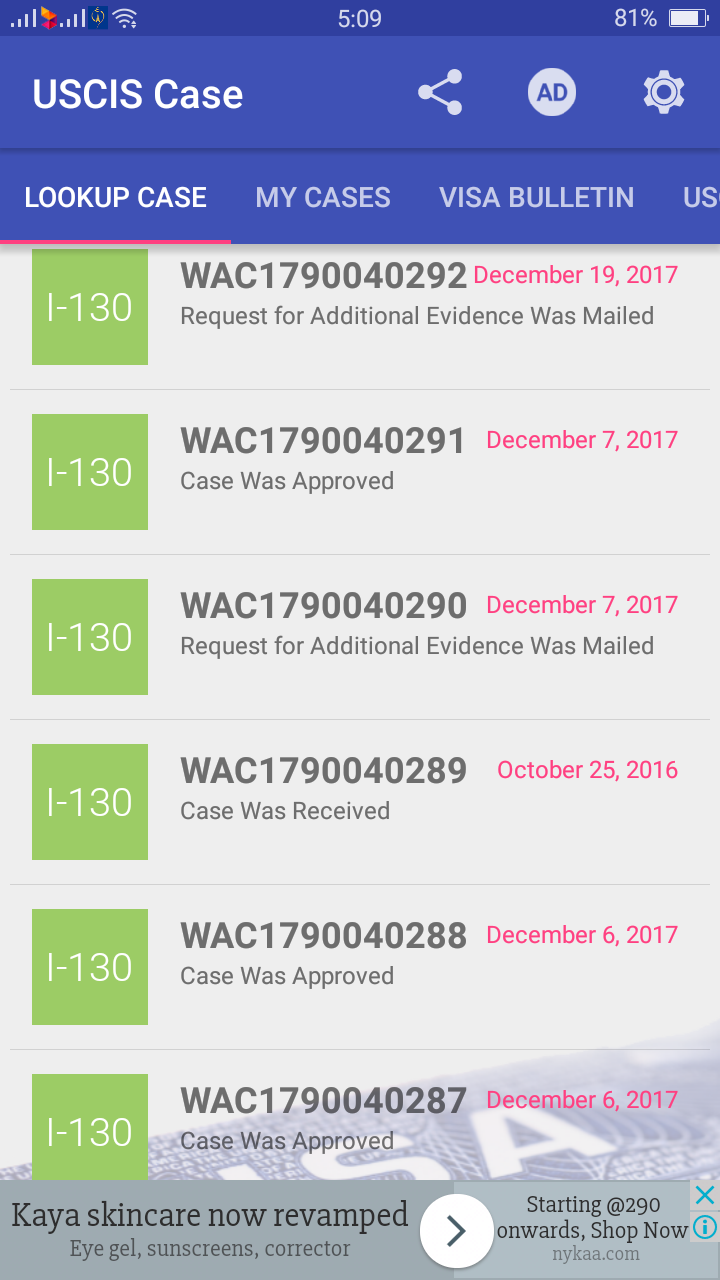
Task: View details for case WAC1790040290
Action: (360, 637)
